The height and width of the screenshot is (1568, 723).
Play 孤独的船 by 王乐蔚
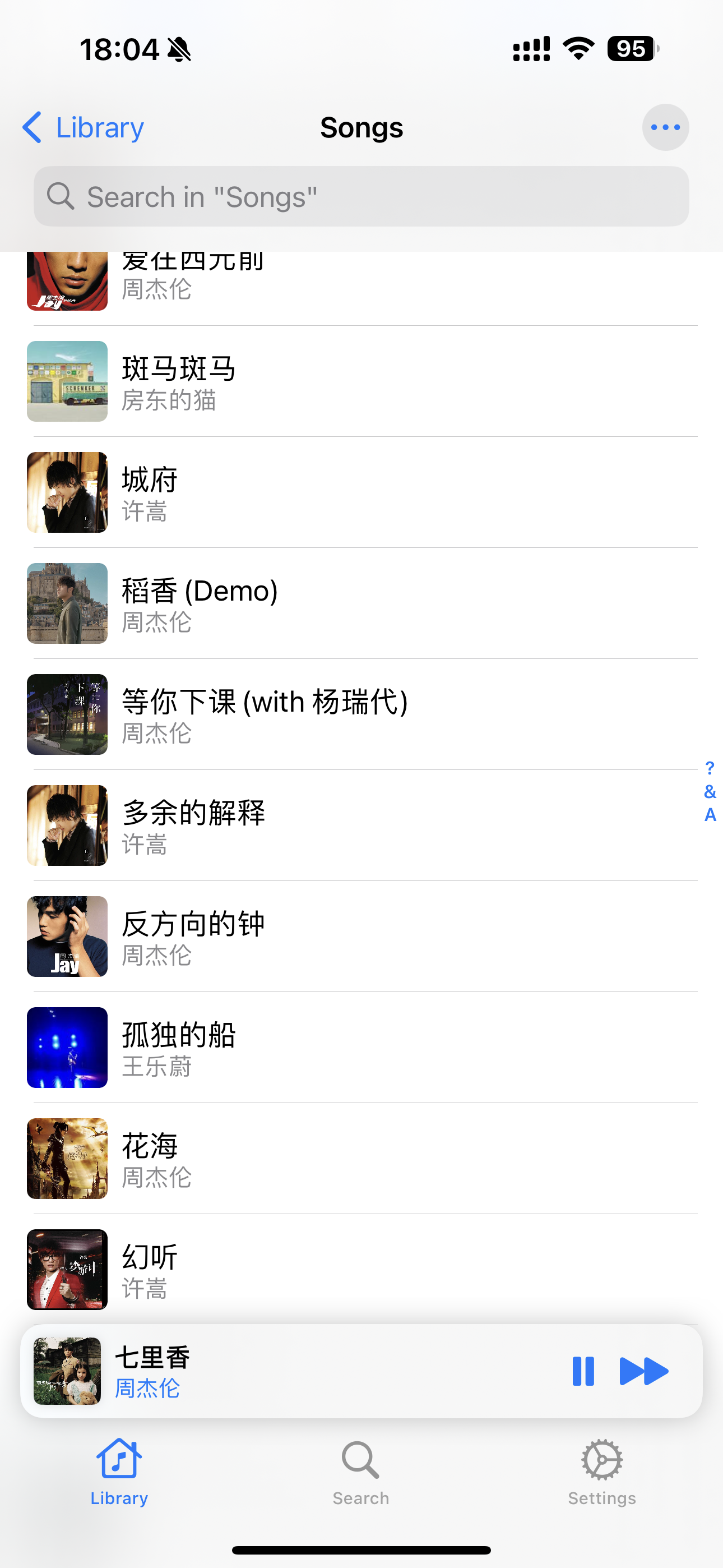pos(361,1048)
